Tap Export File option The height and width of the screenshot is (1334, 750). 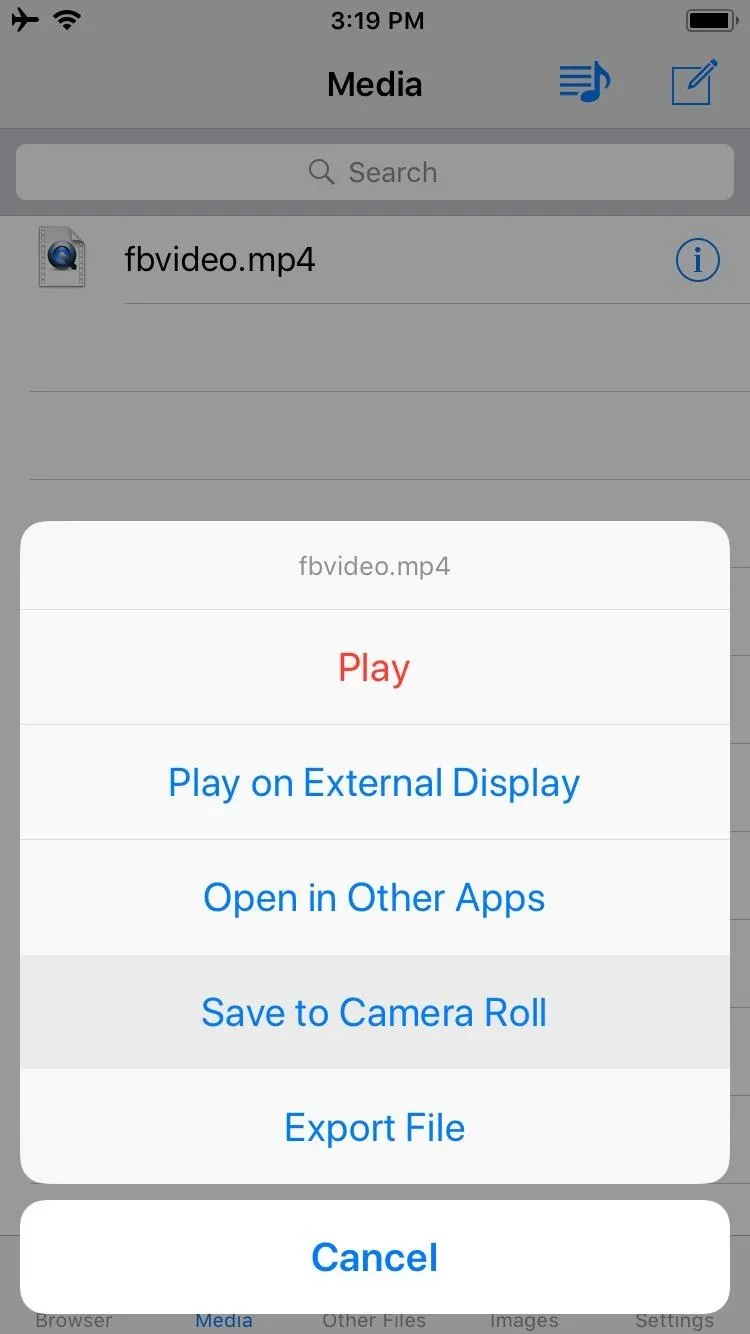[374, 1127]
